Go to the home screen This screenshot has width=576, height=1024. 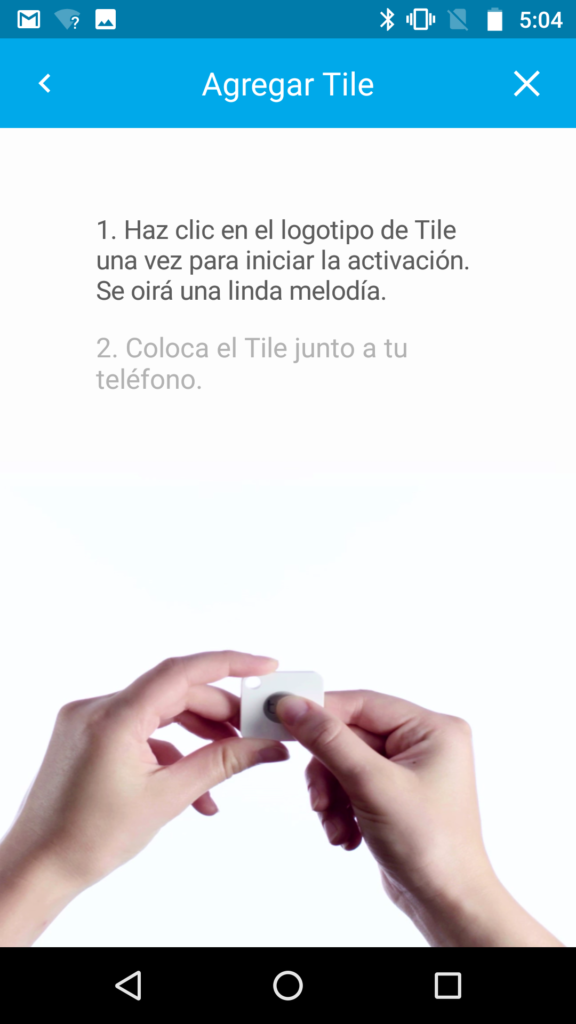click(287, 985)
